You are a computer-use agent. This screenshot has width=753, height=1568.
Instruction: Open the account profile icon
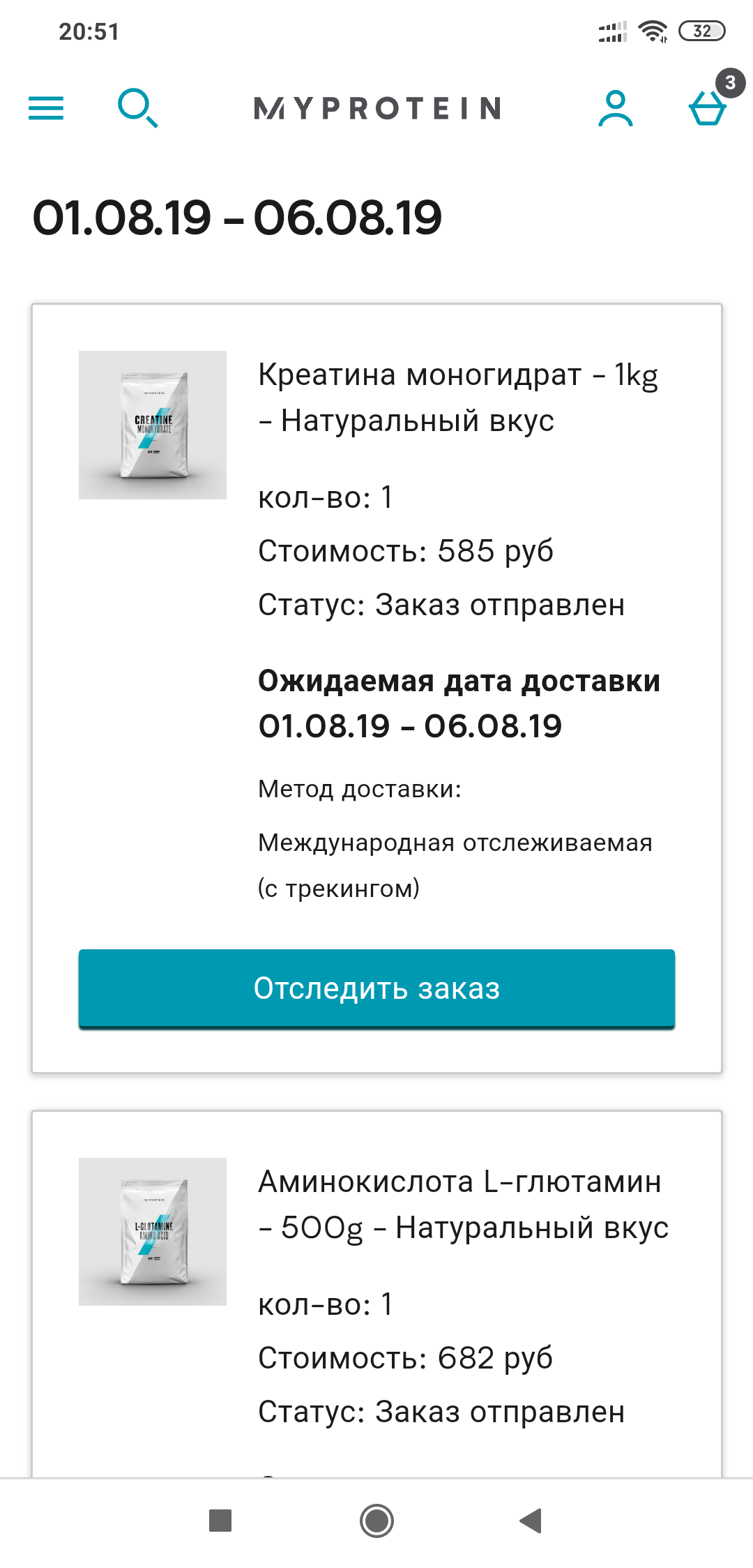pos(615,108)
